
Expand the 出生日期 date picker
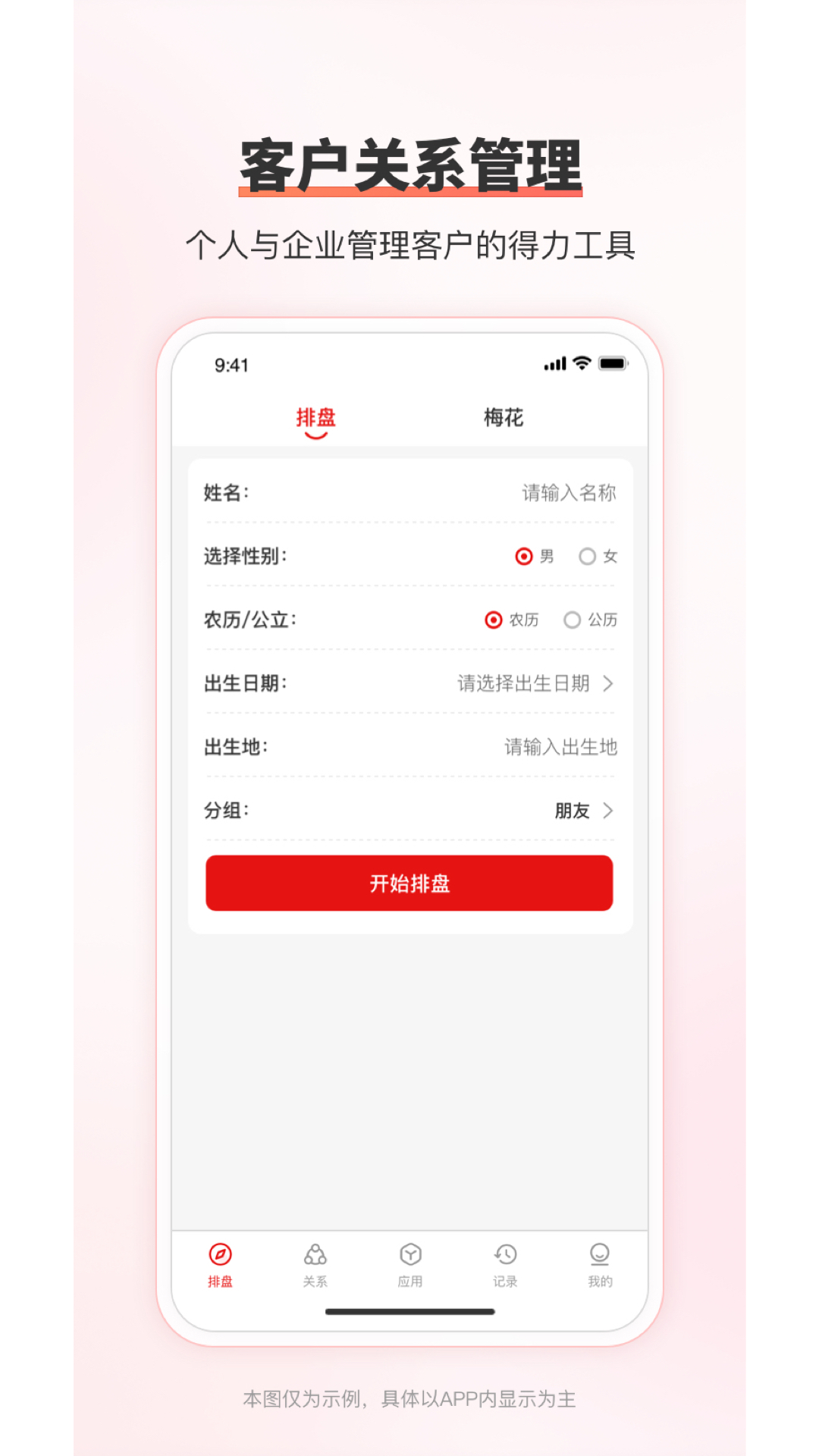pos(531,683)
